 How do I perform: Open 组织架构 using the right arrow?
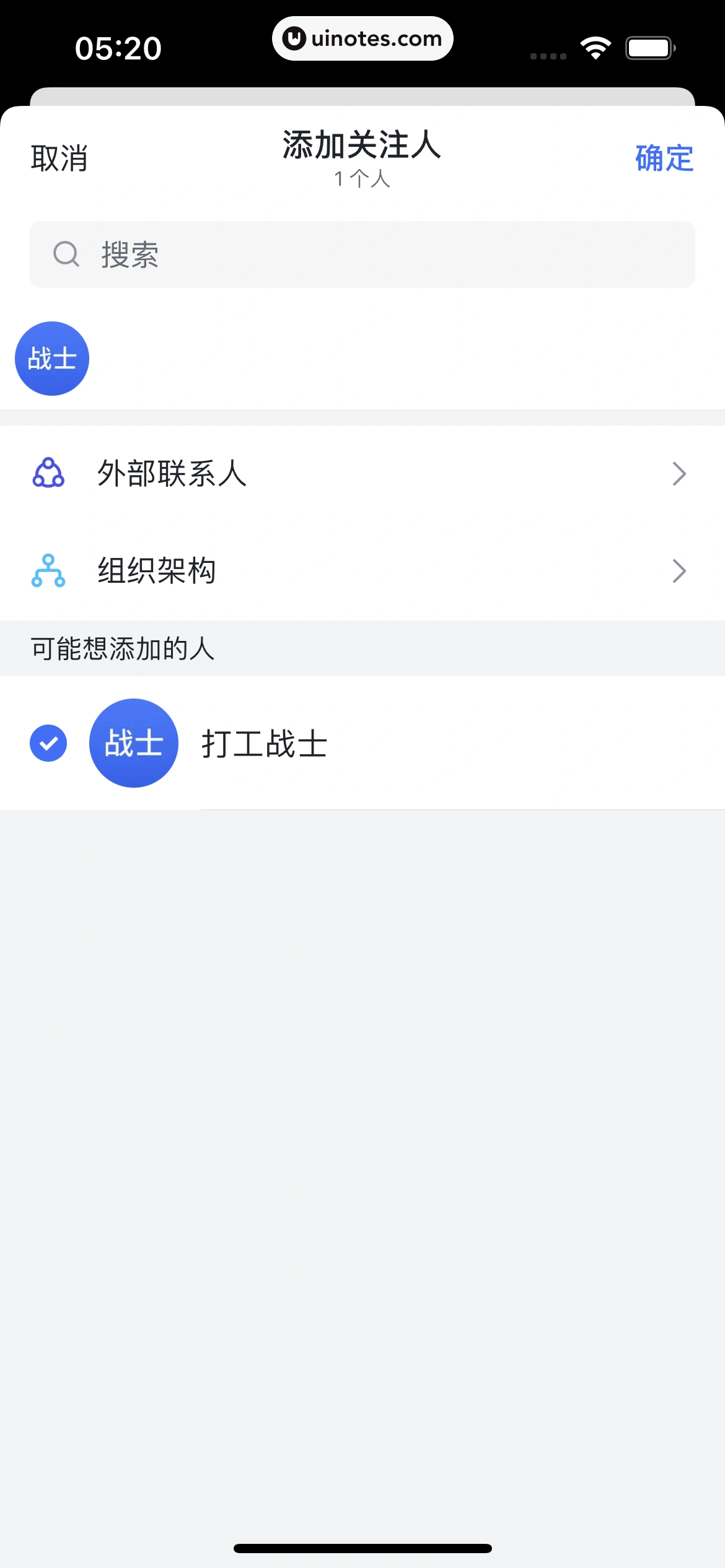[679, 570]
